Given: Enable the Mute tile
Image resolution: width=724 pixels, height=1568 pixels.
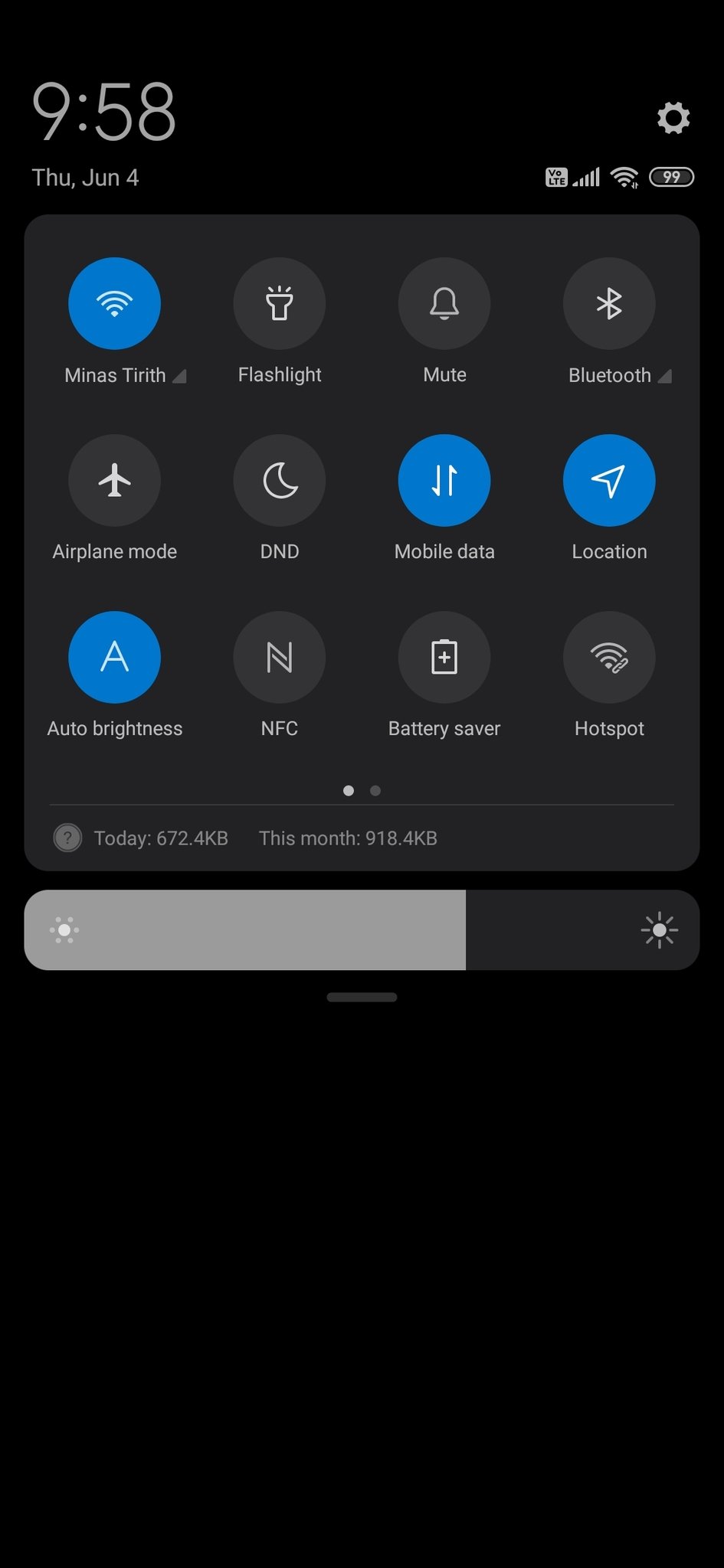Looking at the screenshot, I should pos(444,304).
